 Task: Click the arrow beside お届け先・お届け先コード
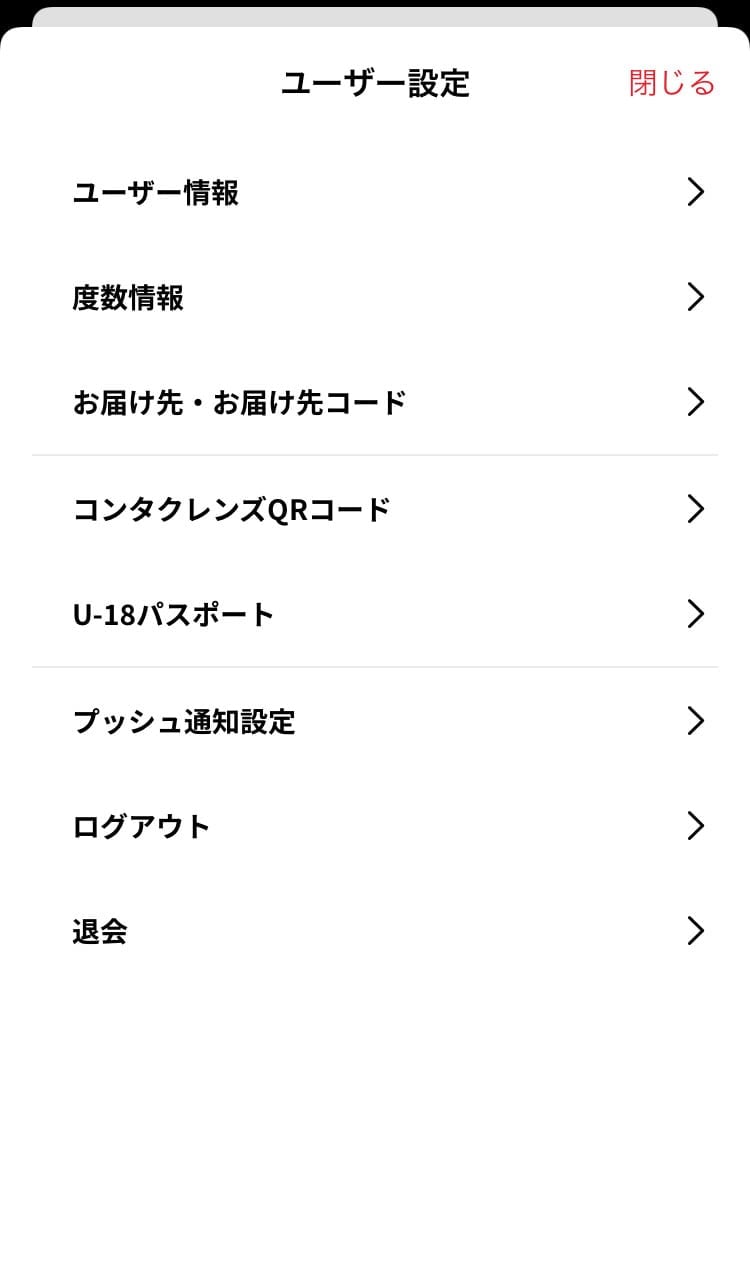696,402
